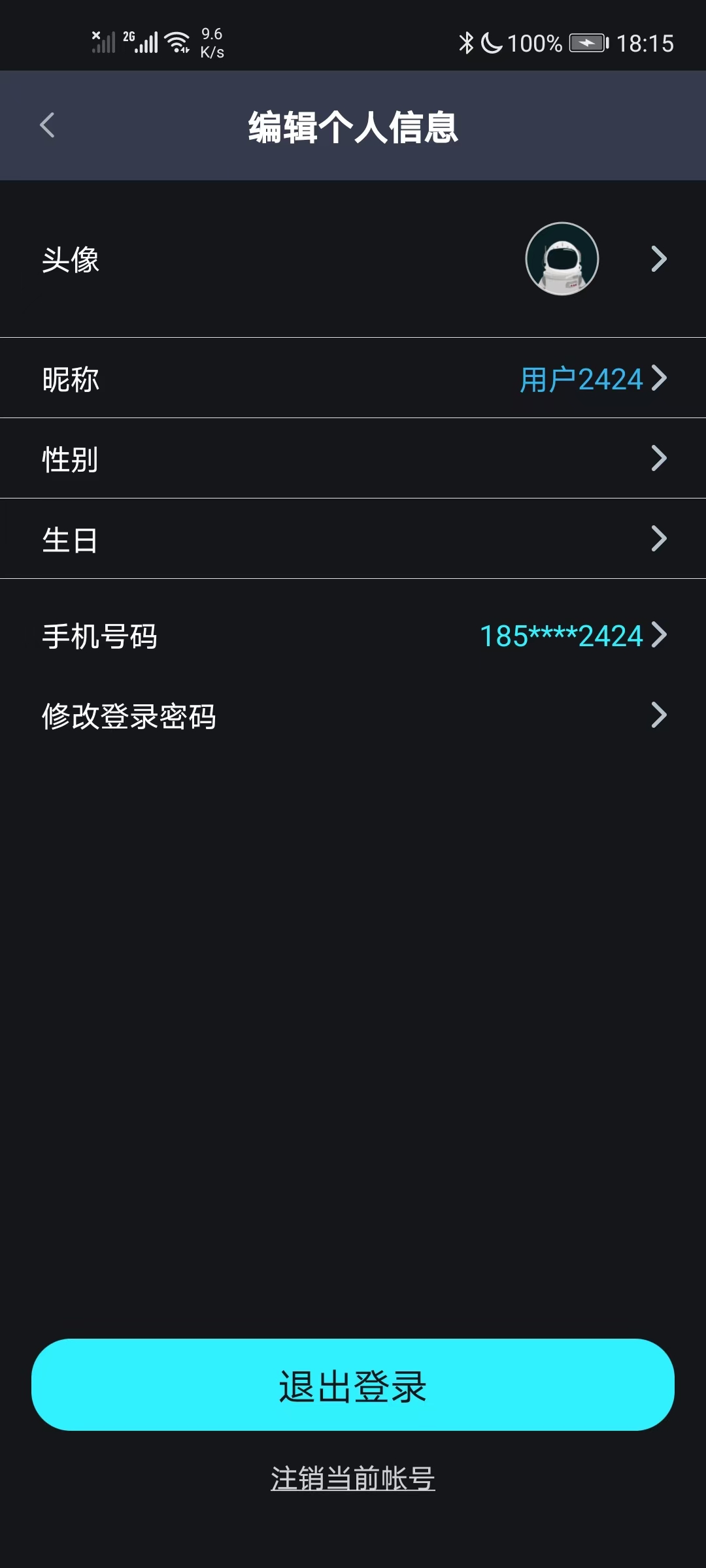Click the Bluetooth status bar icon

(x=465, y=42)
